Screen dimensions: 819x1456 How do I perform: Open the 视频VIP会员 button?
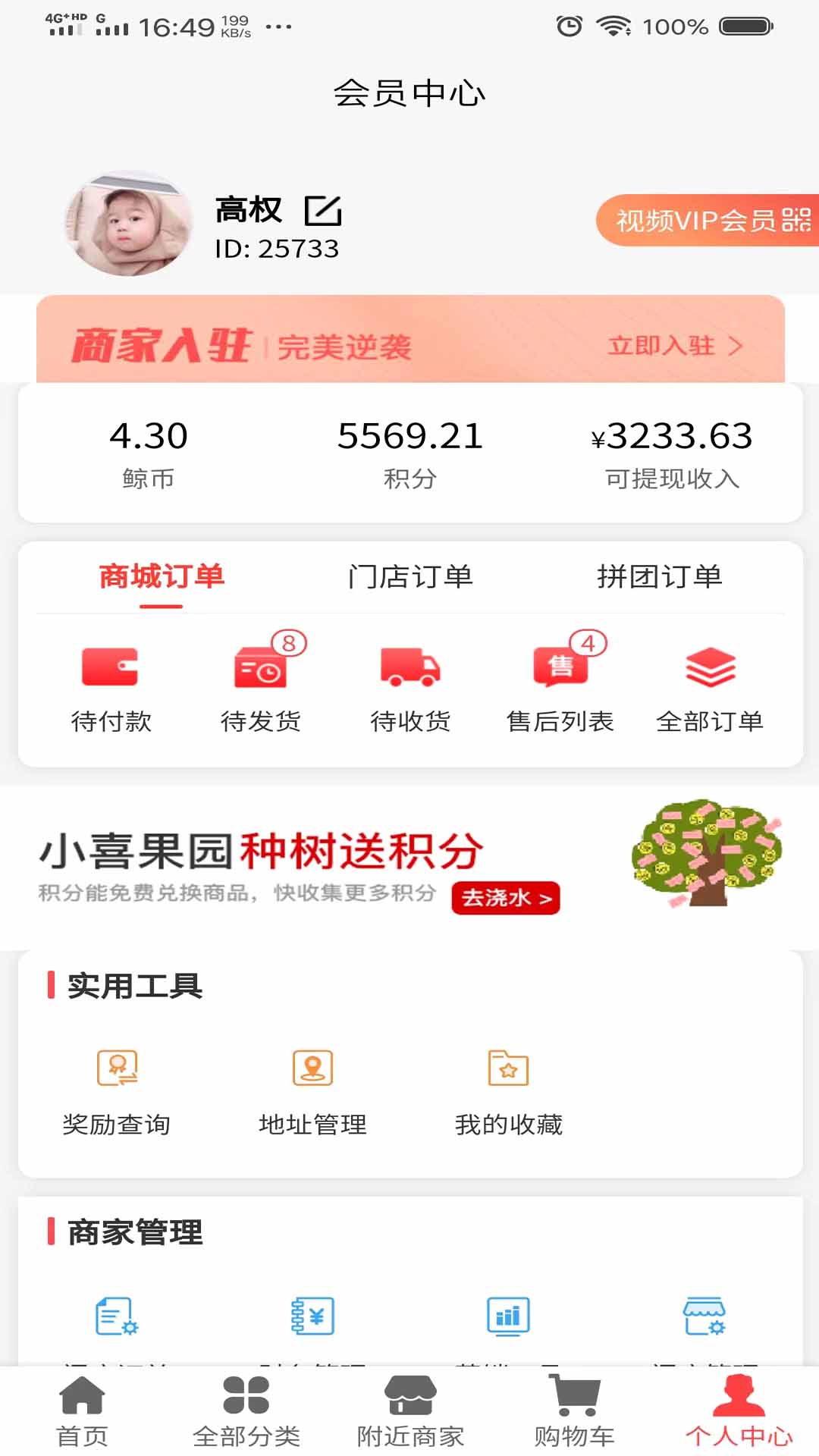tap(709, 220)
